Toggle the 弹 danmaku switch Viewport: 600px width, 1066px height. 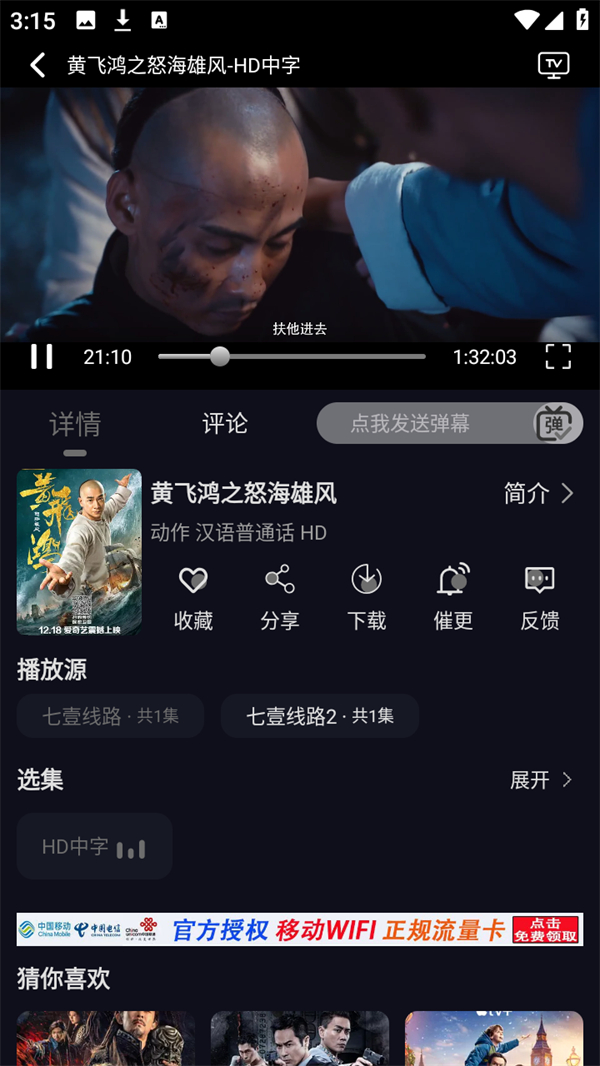pos(553,424)
